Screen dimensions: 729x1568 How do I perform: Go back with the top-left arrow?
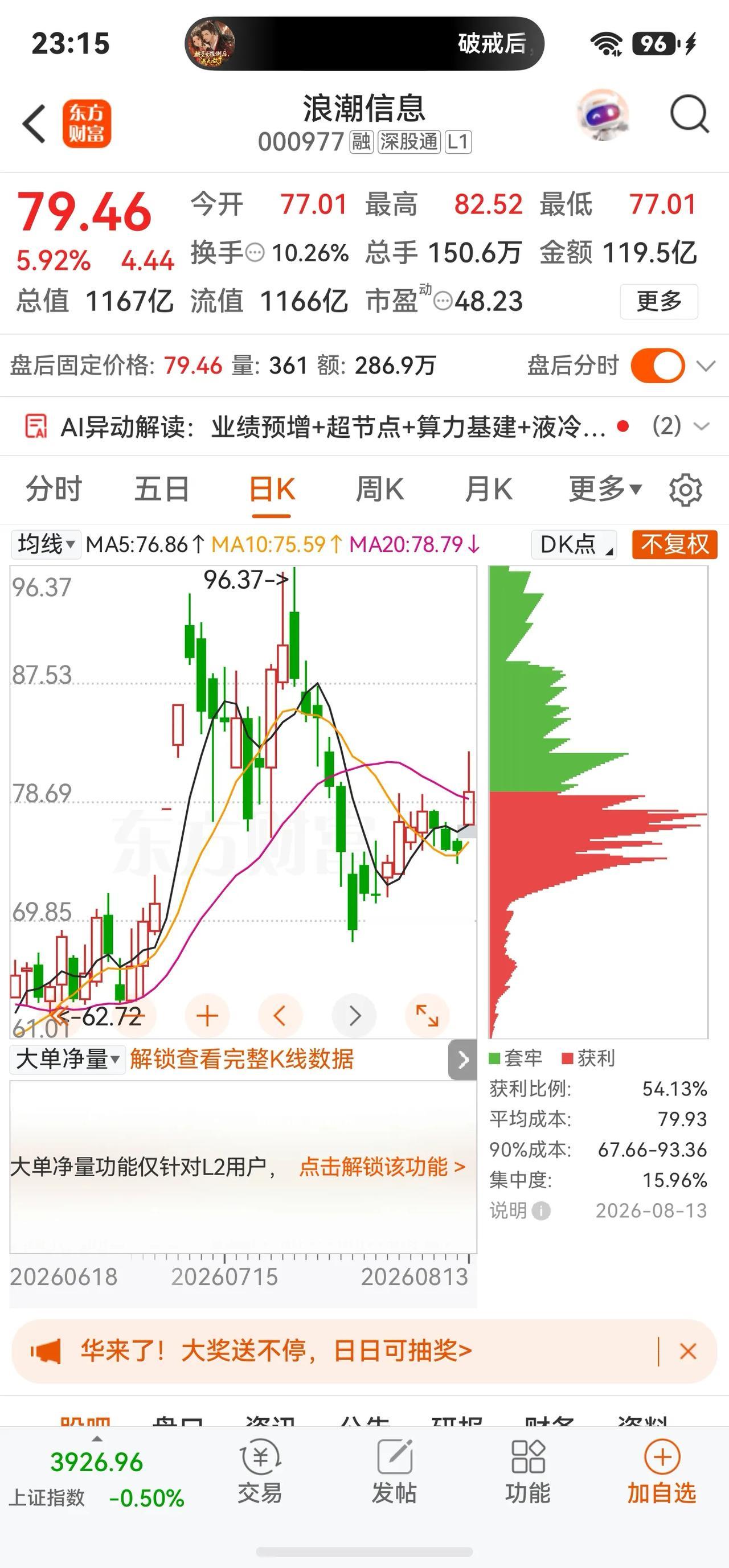point(34,124)
